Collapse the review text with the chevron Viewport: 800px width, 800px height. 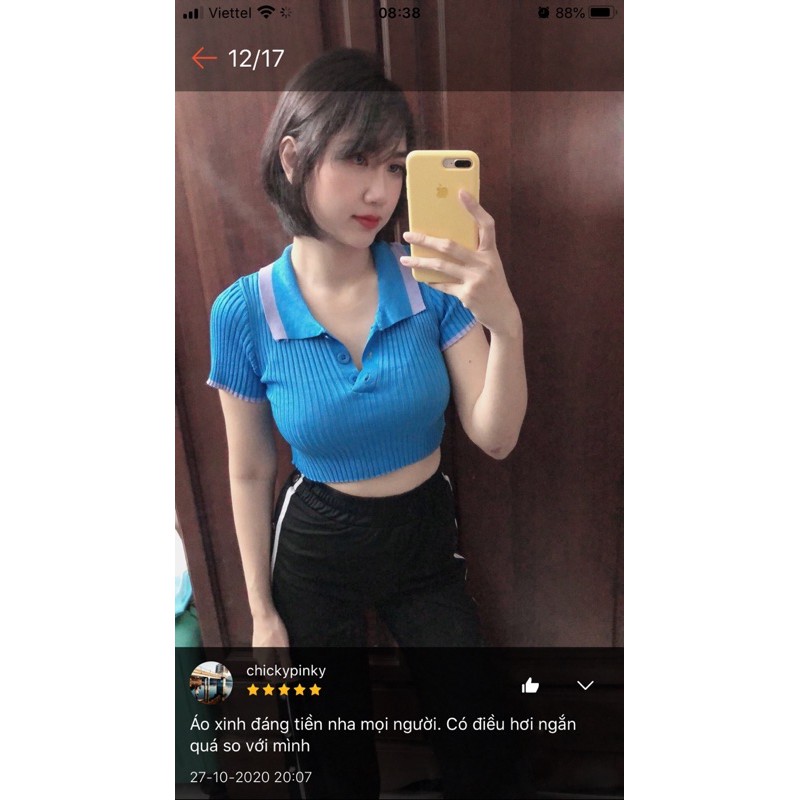pos(585,685)
